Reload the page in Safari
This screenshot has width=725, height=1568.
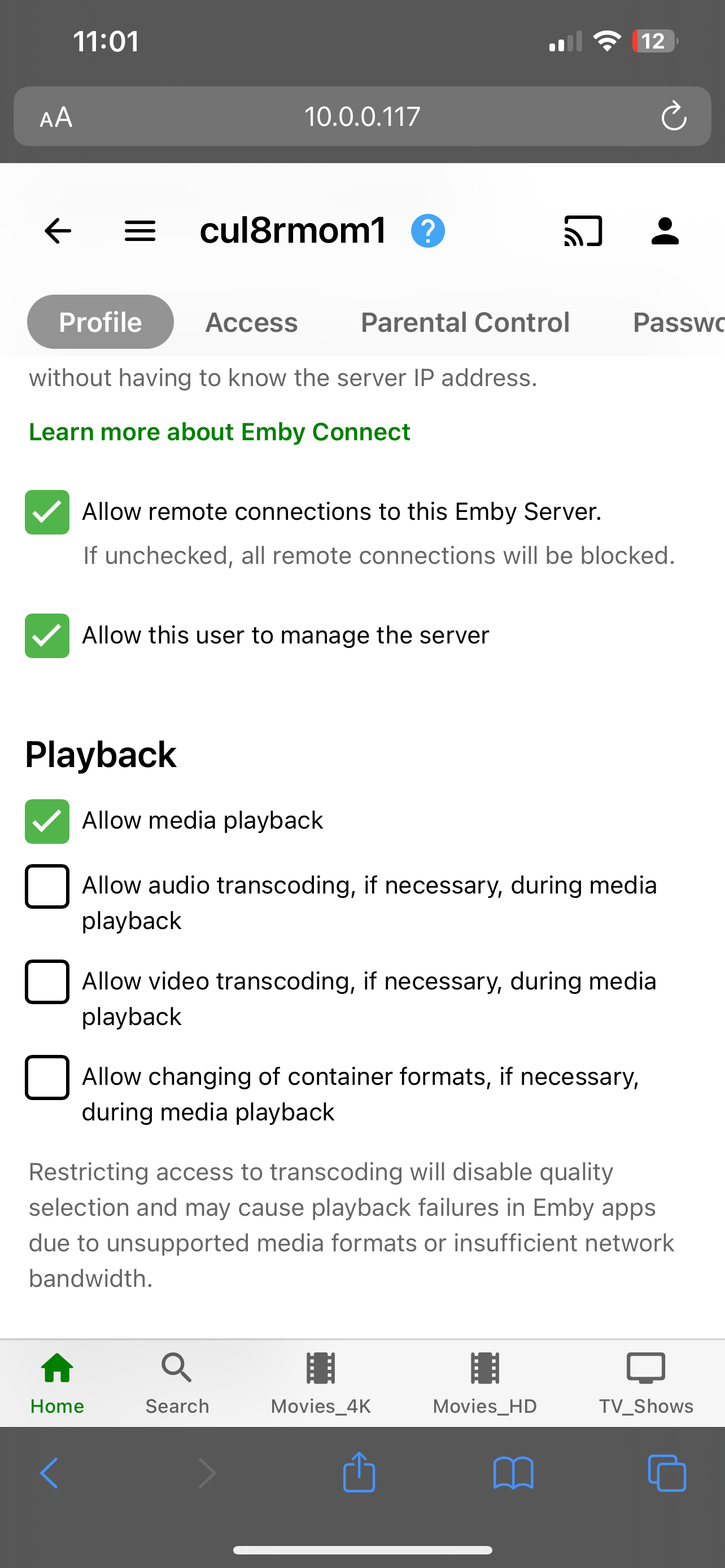pos(674,116)
